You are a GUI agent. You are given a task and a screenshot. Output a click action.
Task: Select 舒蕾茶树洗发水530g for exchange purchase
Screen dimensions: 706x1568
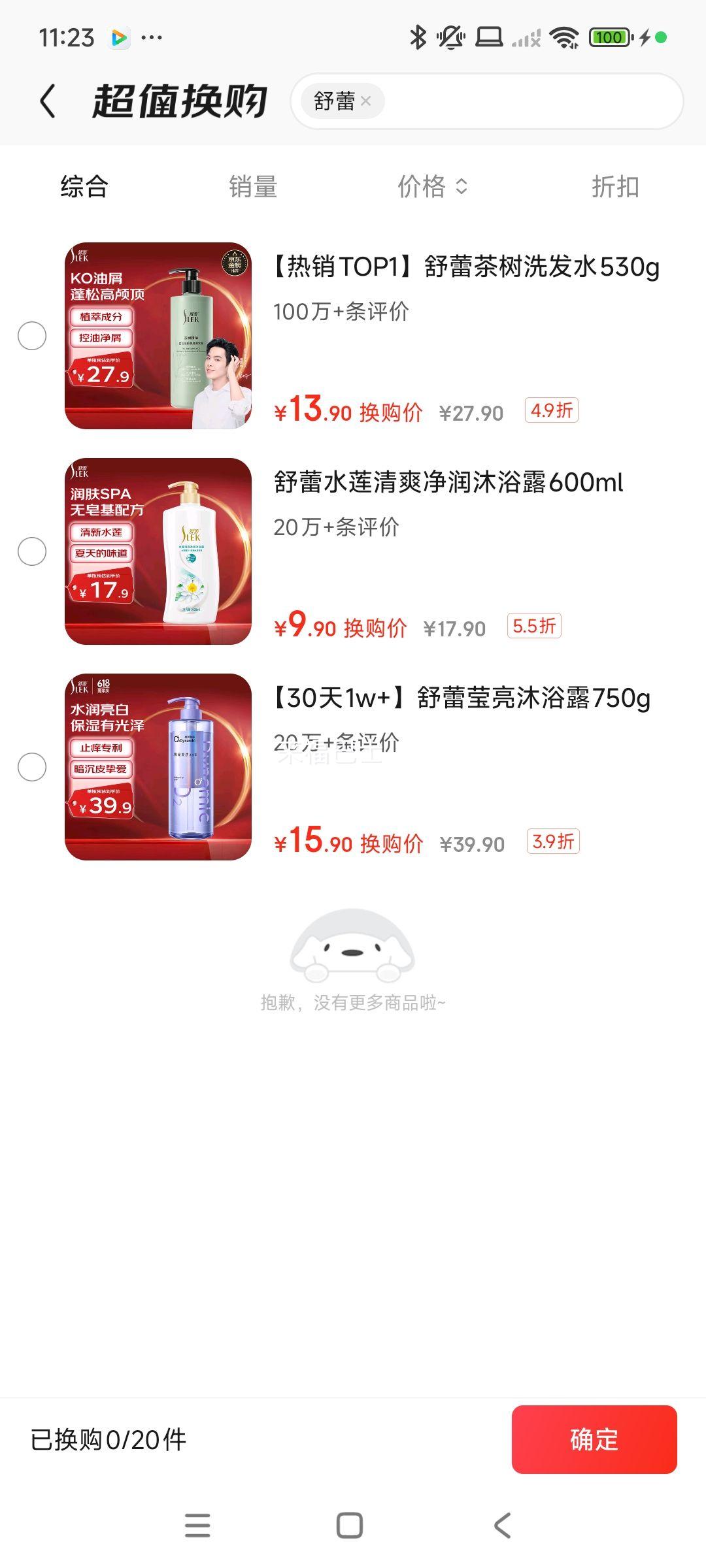tap(32, 336)
